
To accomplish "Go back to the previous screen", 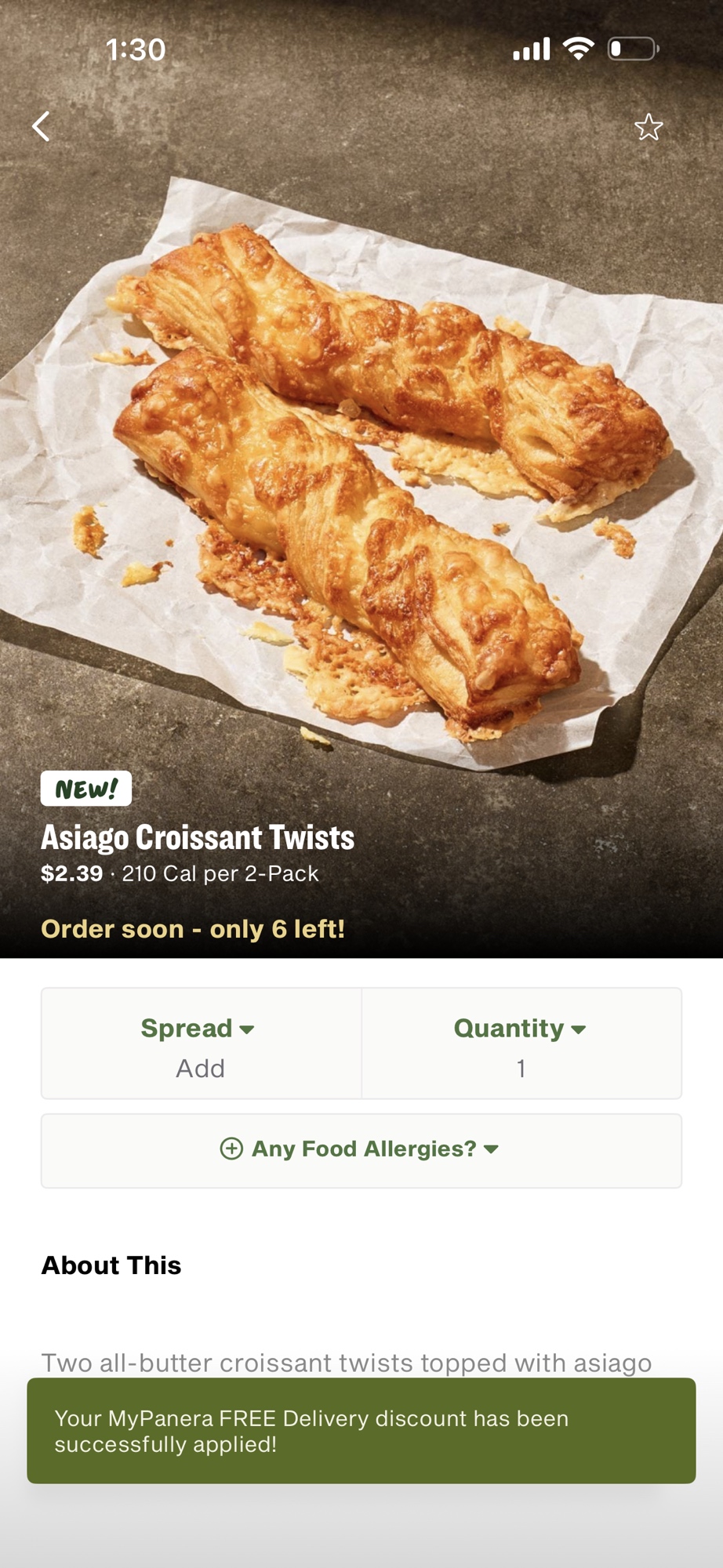I will [42, 126].
